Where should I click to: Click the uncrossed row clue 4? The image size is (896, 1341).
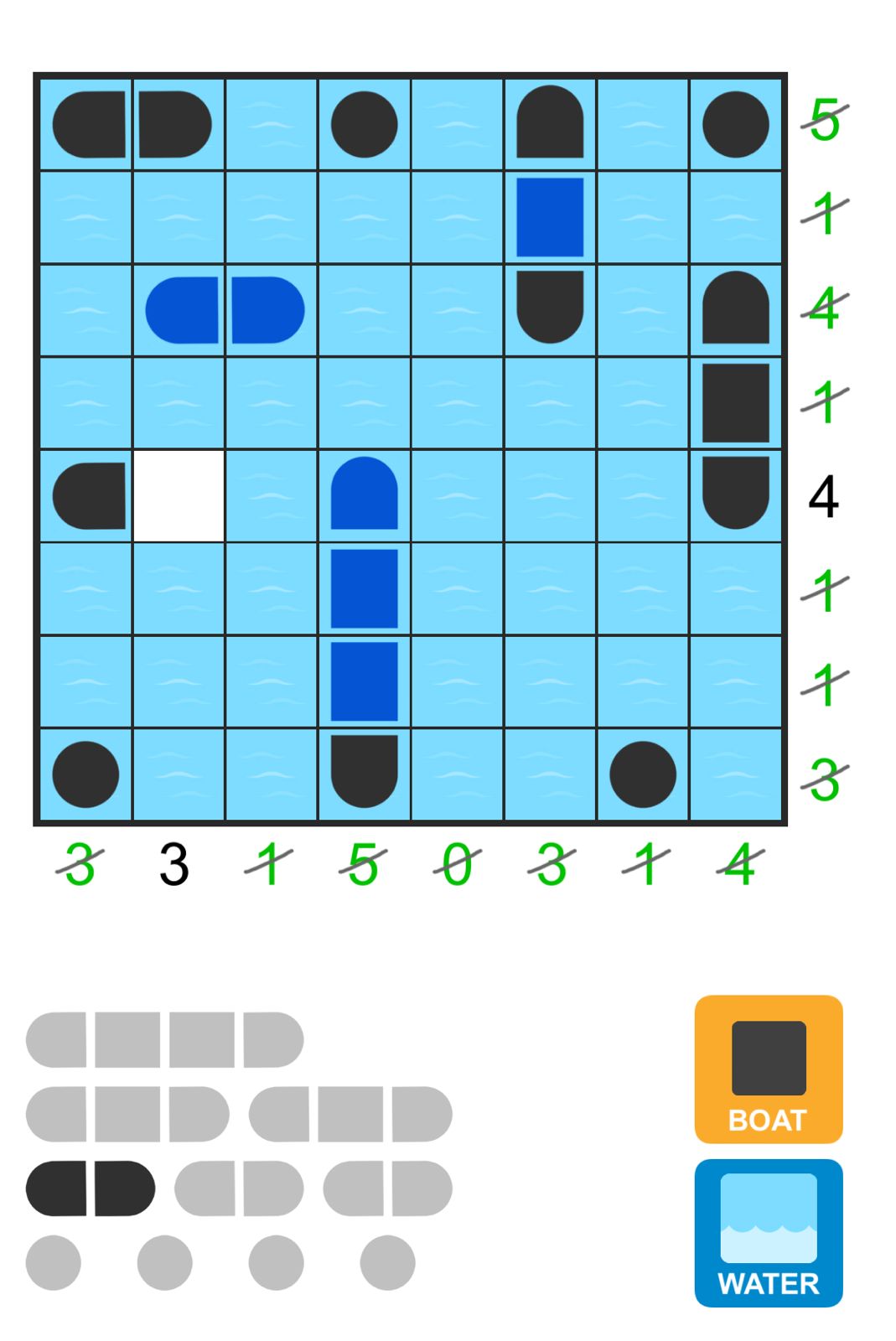826,494
